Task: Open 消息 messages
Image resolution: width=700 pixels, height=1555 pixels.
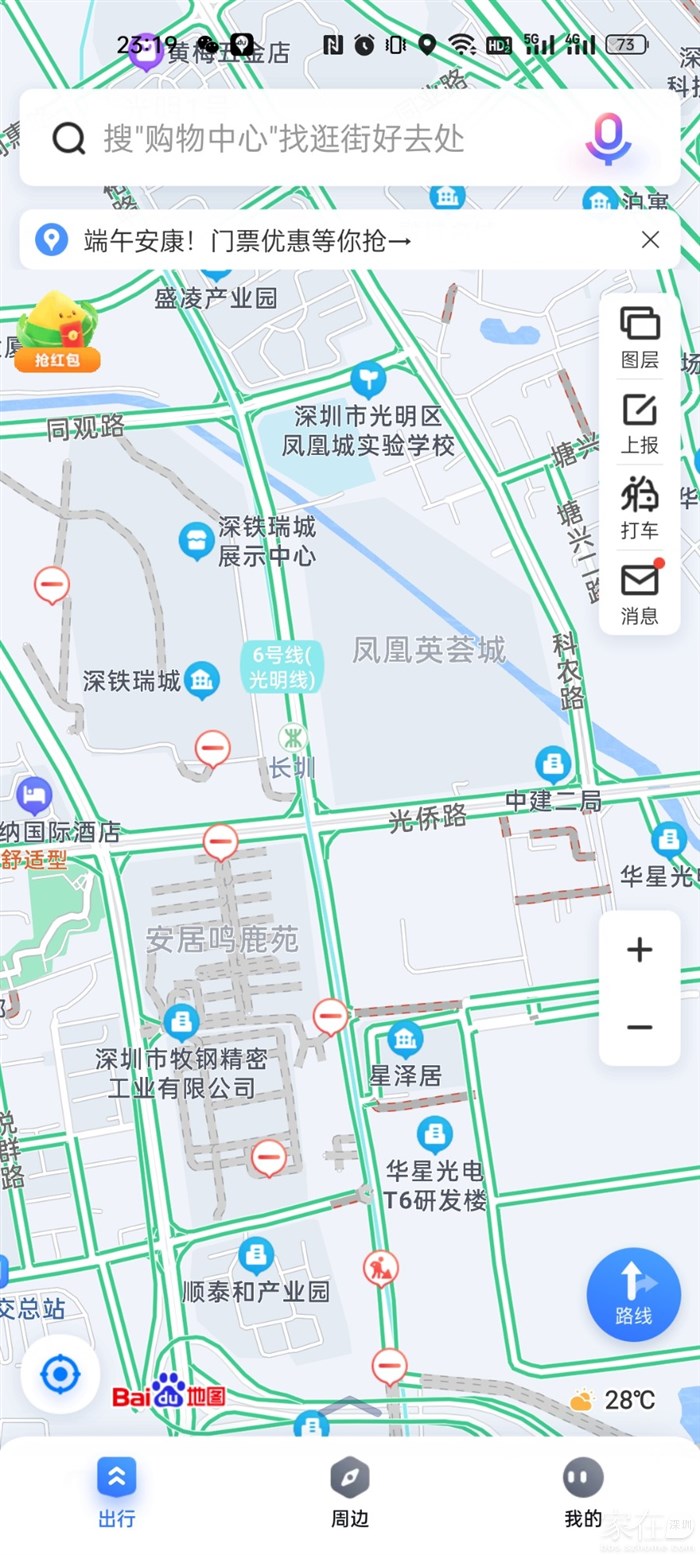Action: coord(640,592)
